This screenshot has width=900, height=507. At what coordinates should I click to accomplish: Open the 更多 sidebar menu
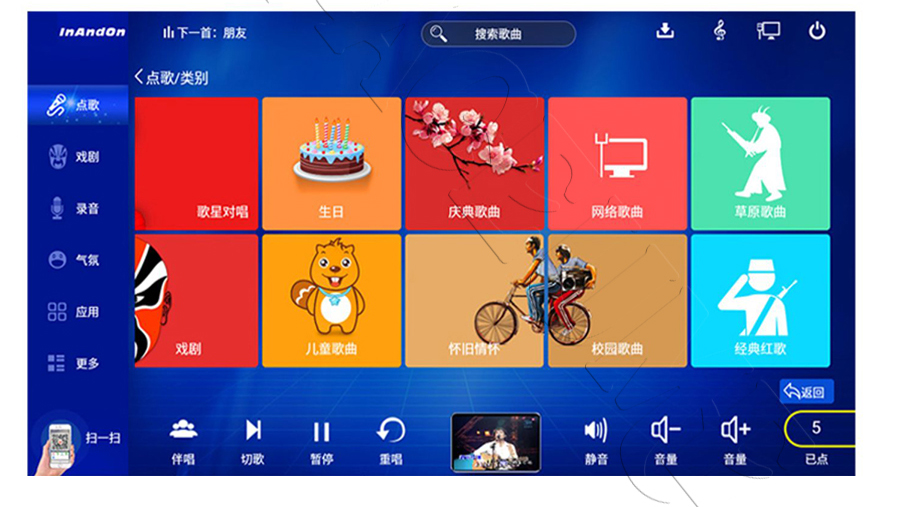click(76, 364)
